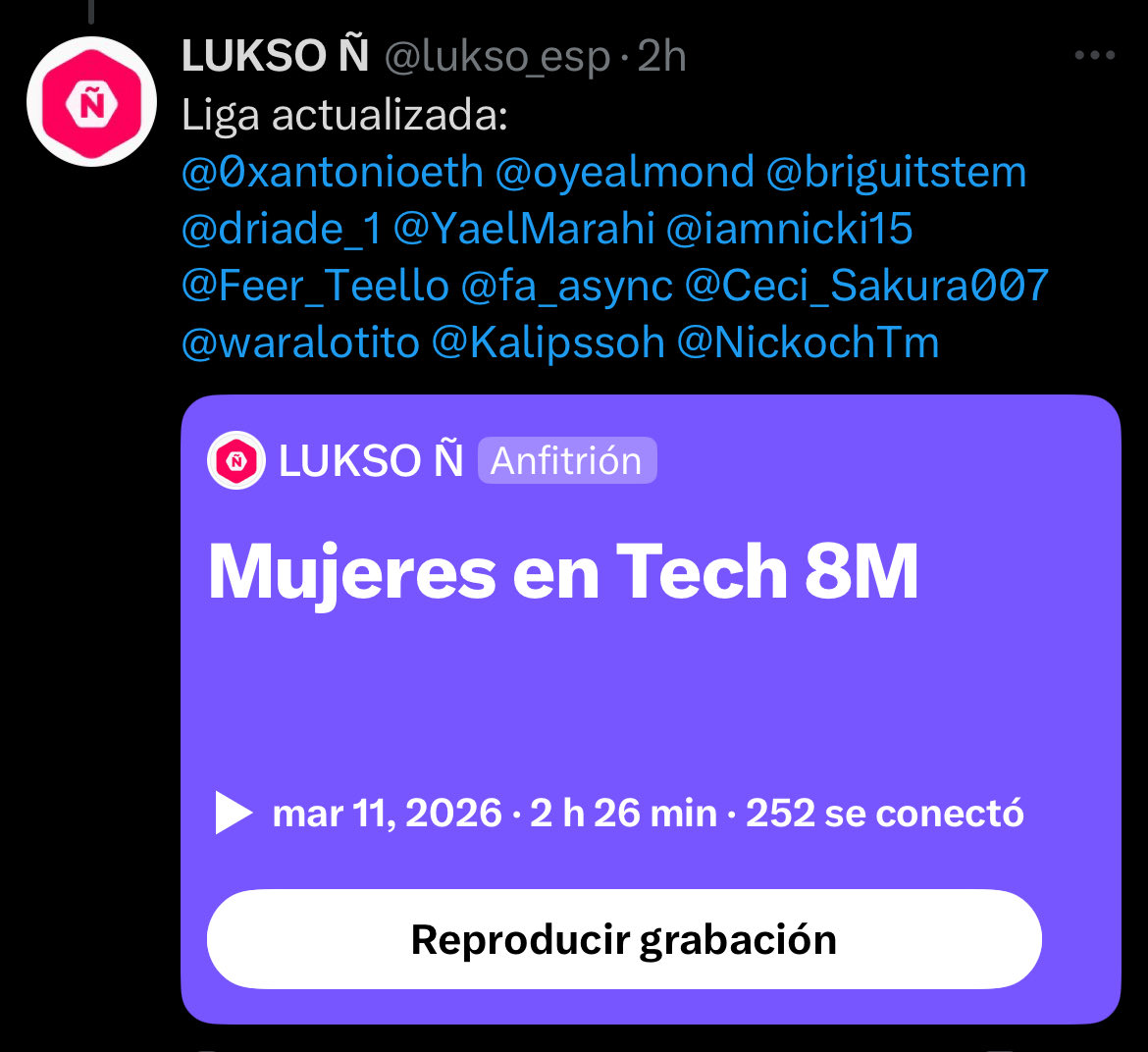This screenshot has width=1148, height=1052.
Task: Tap the @NickochTm mention
Action: click(x=808, y=343)
